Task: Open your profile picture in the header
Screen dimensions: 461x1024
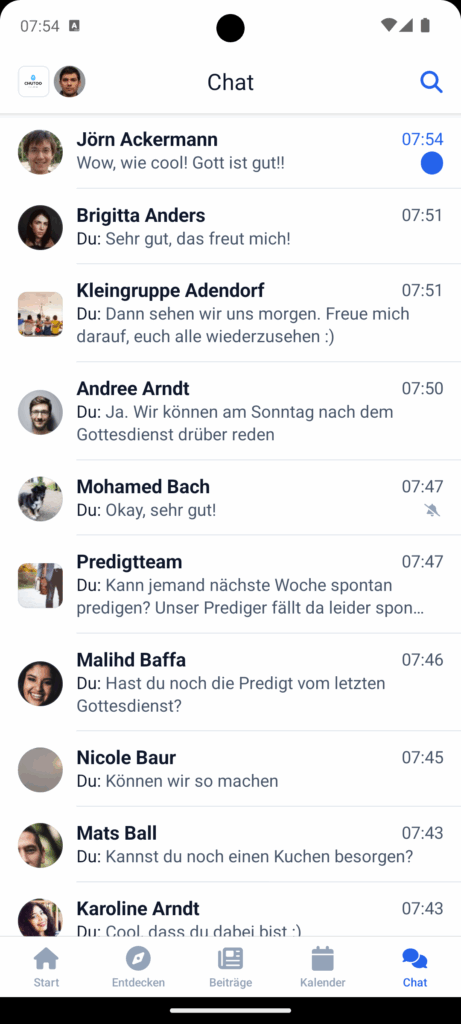Action: (x=69, y=82)
